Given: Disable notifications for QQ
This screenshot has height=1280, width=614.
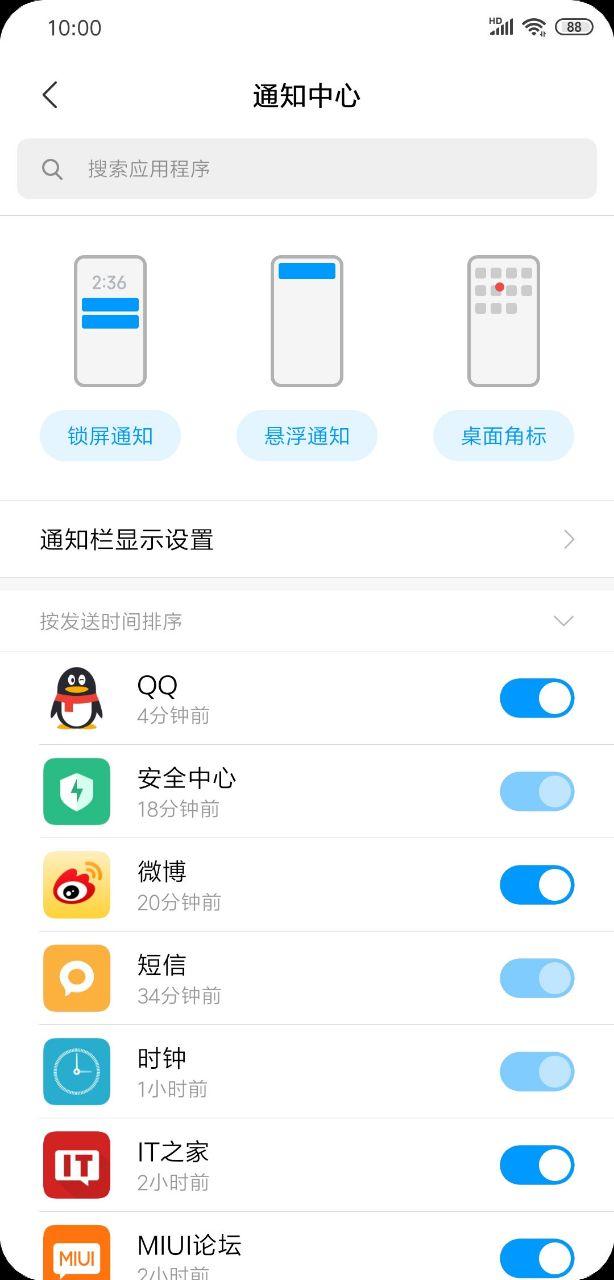Looking at the screenshot, I should pyautogui.click(x=537, y=698).
